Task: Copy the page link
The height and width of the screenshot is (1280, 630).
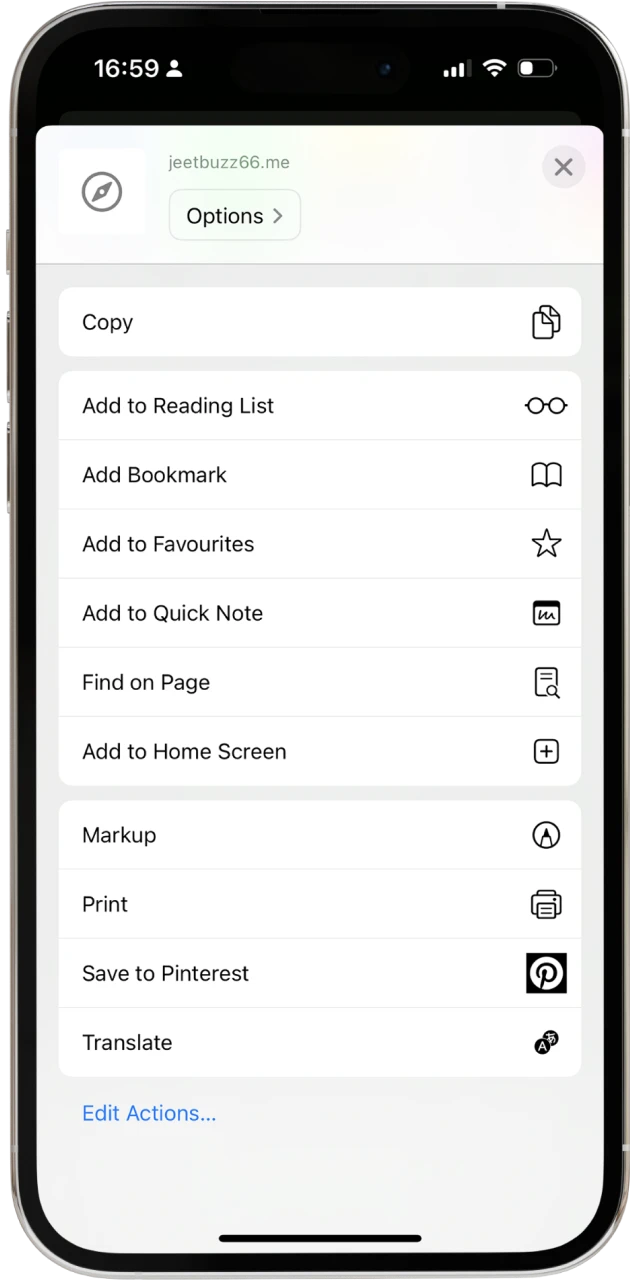Action: tap(319, 322)
